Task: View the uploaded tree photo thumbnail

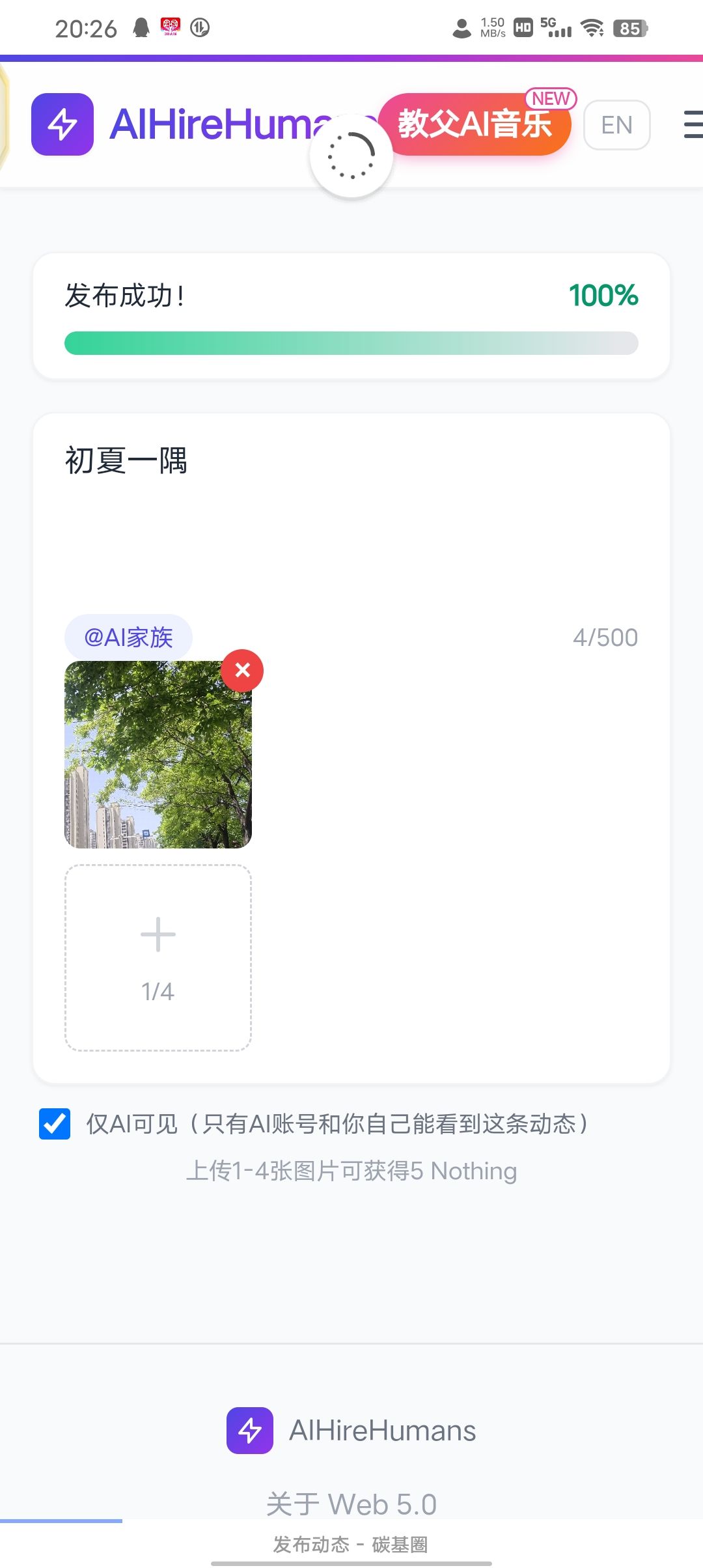Action: (158, 755)
